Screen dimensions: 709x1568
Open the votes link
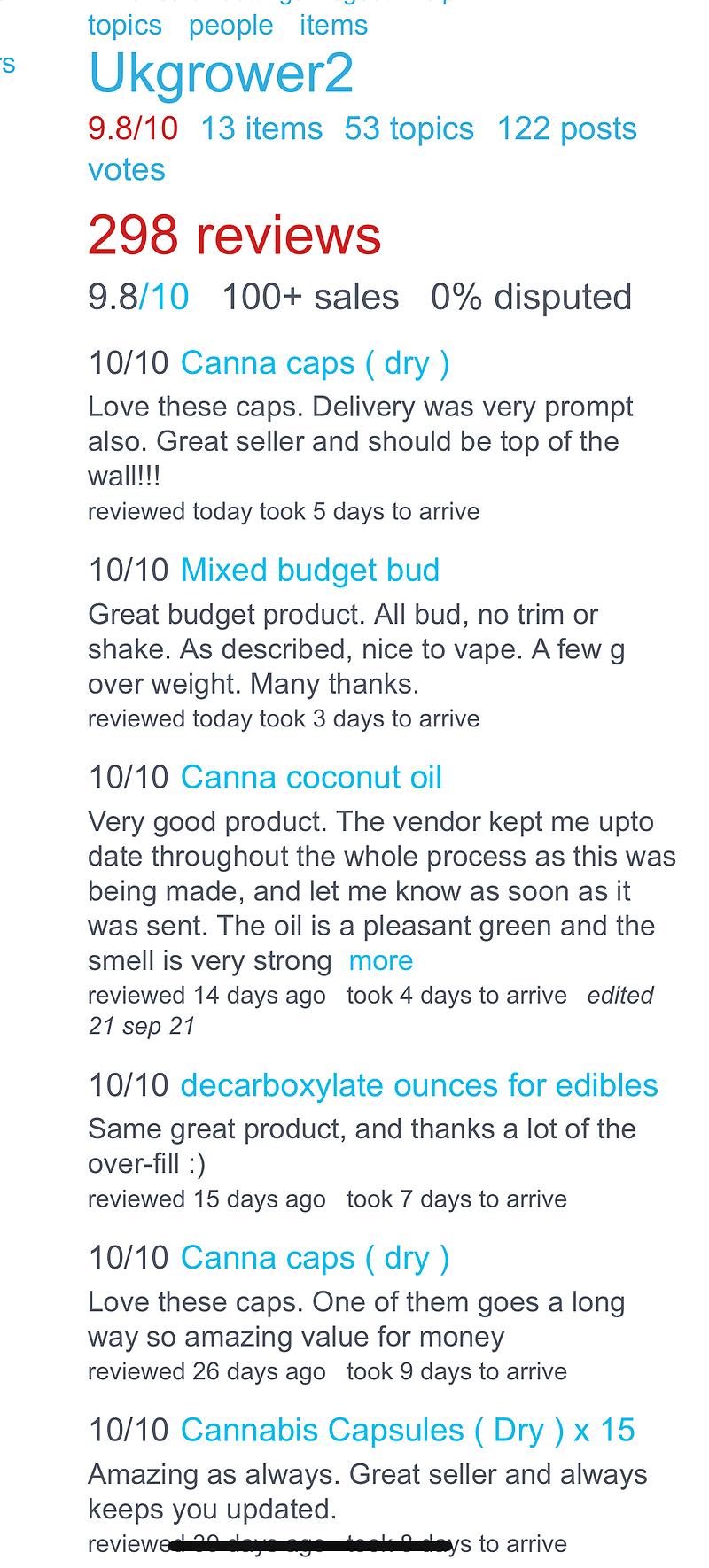(126, 169)
